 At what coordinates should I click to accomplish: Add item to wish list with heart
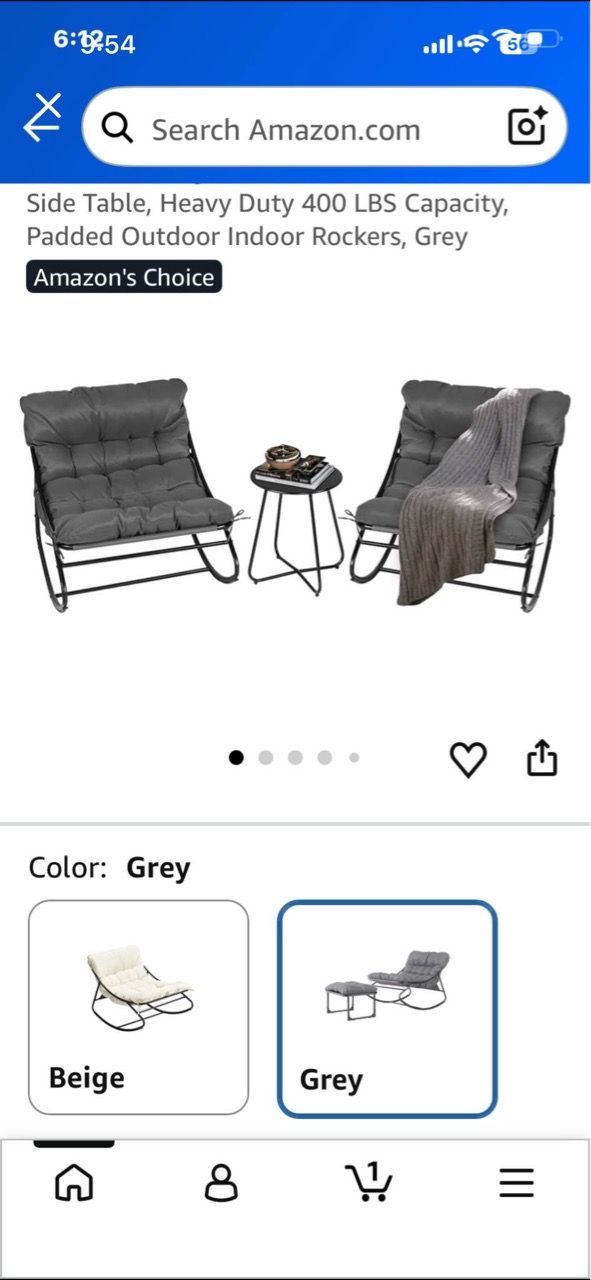[467, 760]
